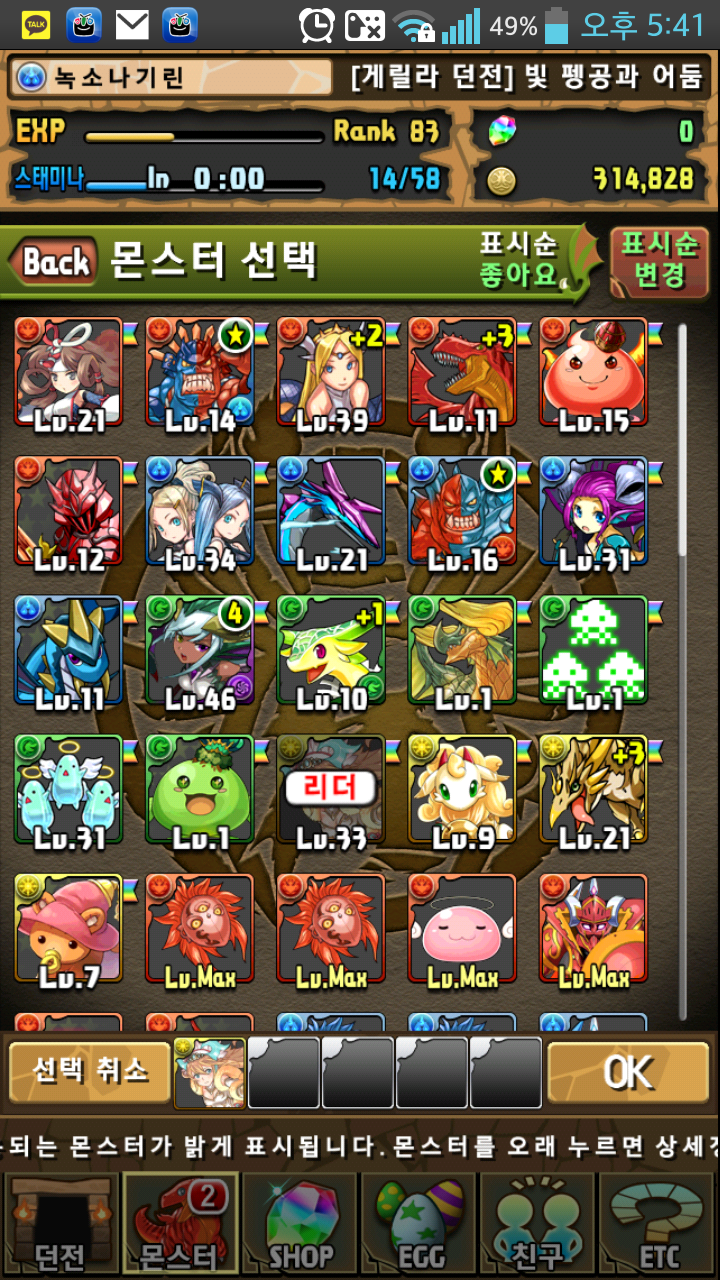Cancel selection with 선택 취소
The height and width of the screenshot is (1280, 720).
[90, 1072]
